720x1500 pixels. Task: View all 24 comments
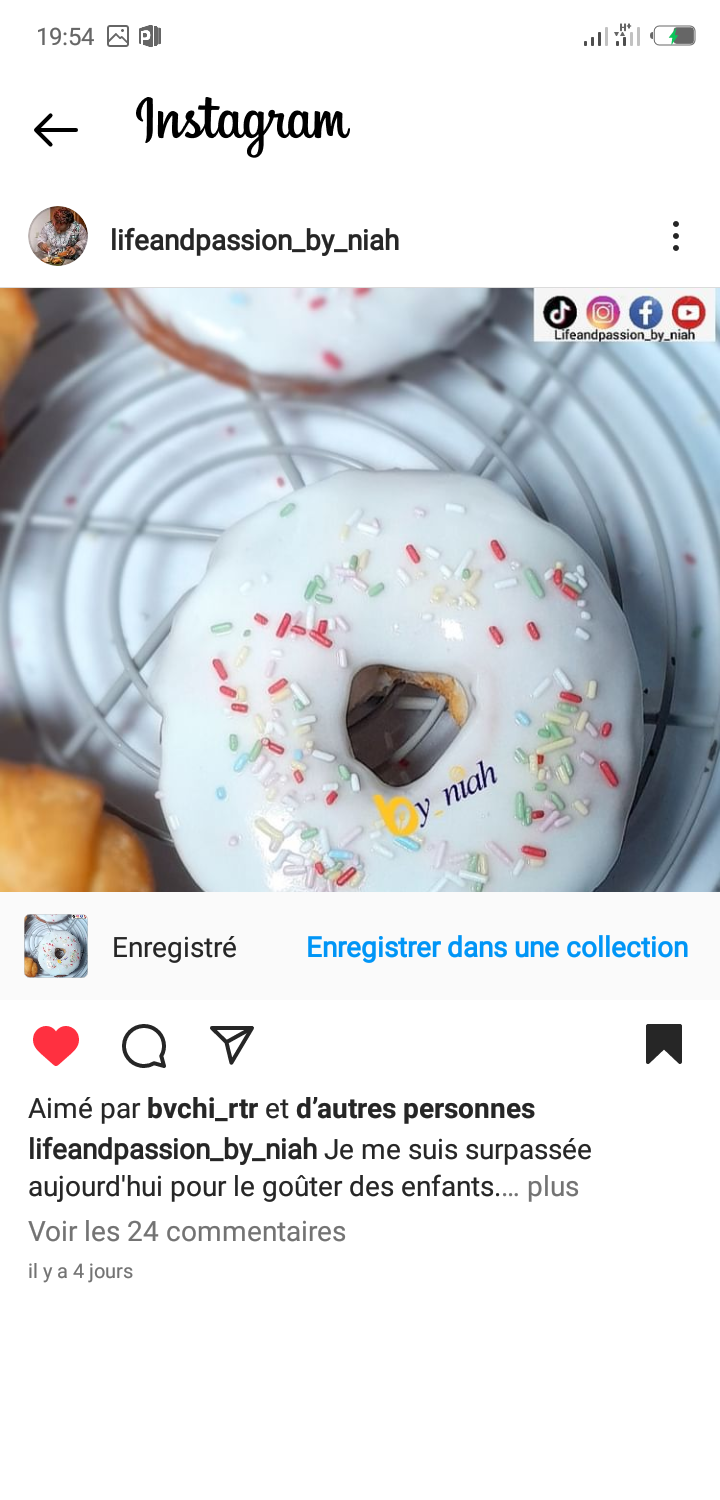tap(187, 1231)
